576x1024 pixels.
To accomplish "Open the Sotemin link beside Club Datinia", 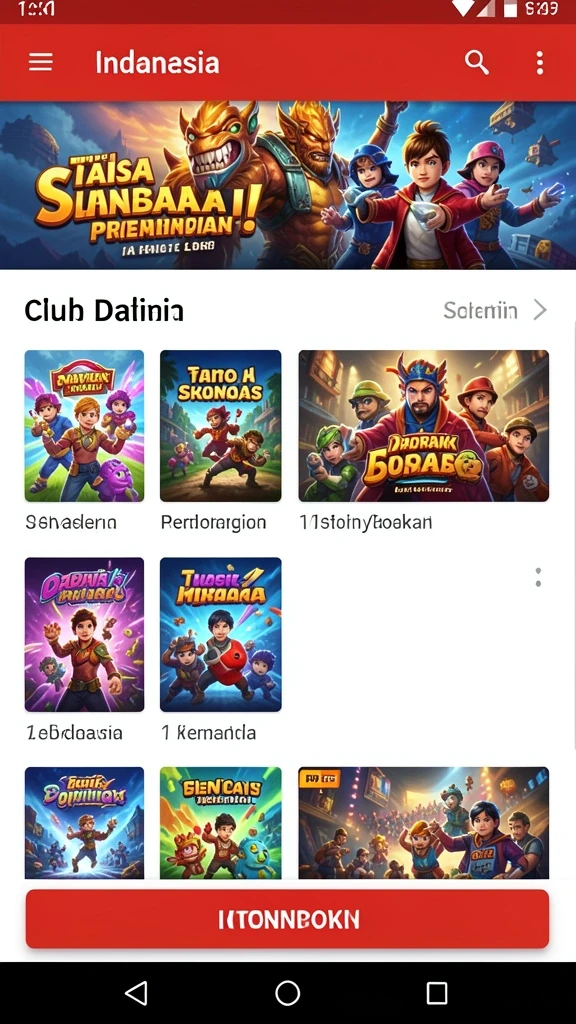I will 495,310.
